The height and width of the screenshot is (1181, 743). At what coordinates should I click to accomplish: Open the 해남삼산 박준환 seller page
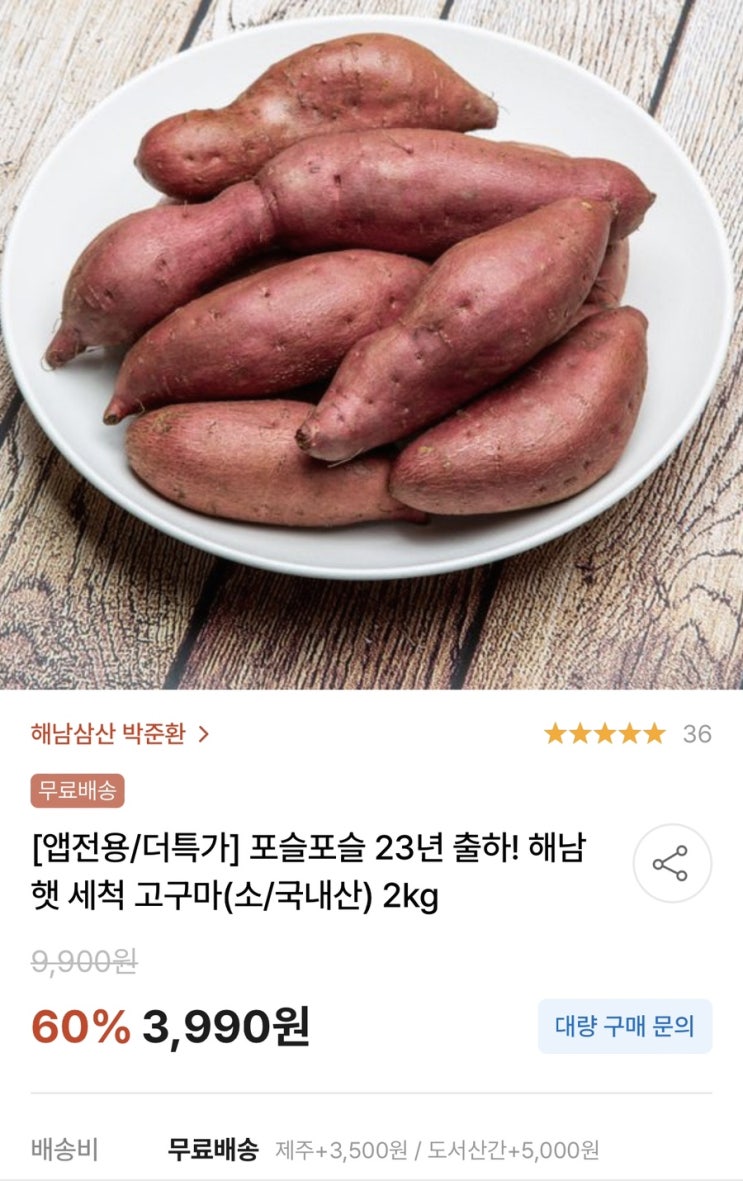[120, 734]
